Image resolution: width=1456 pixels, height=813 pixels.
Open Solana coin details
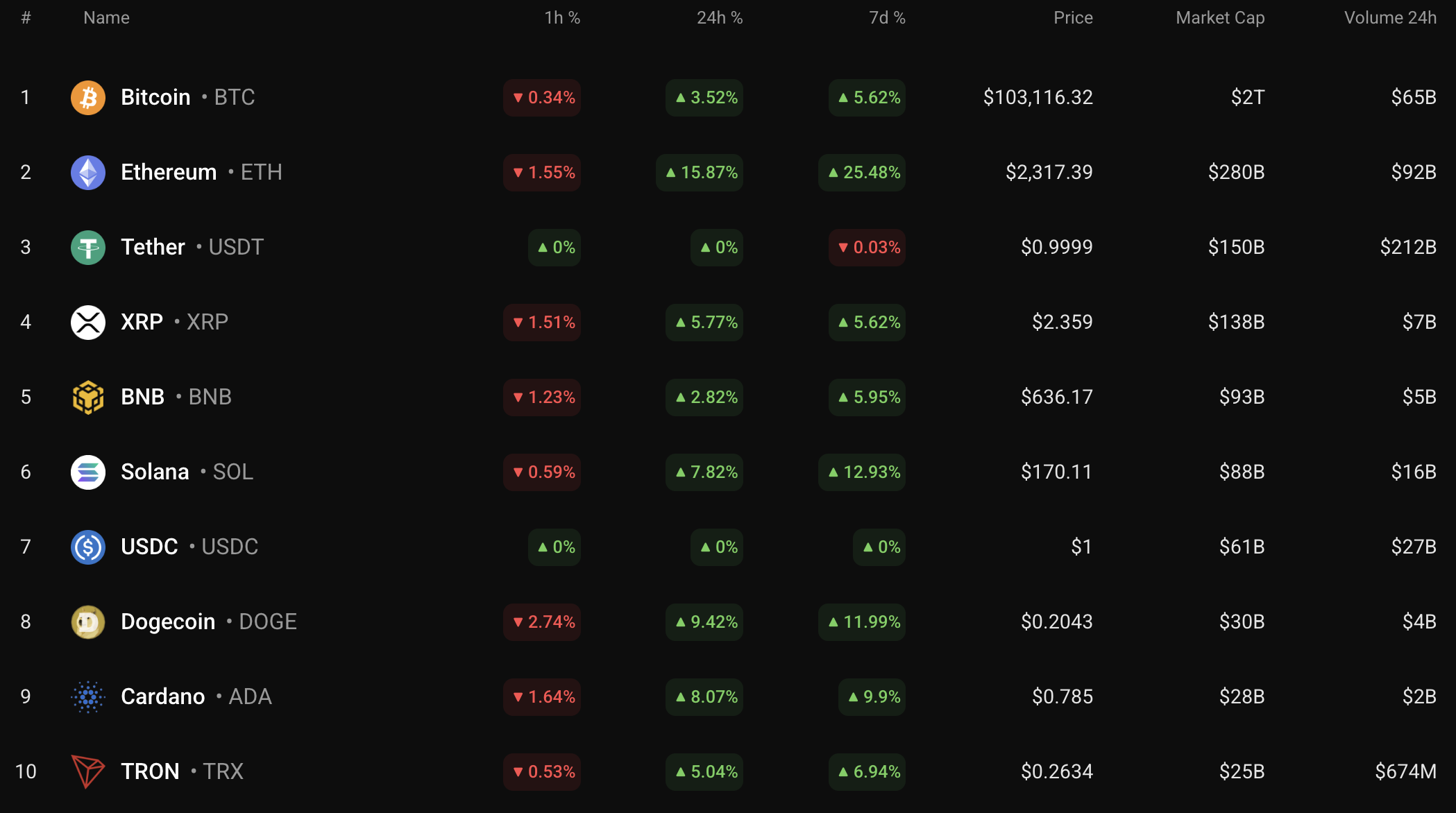155,472
